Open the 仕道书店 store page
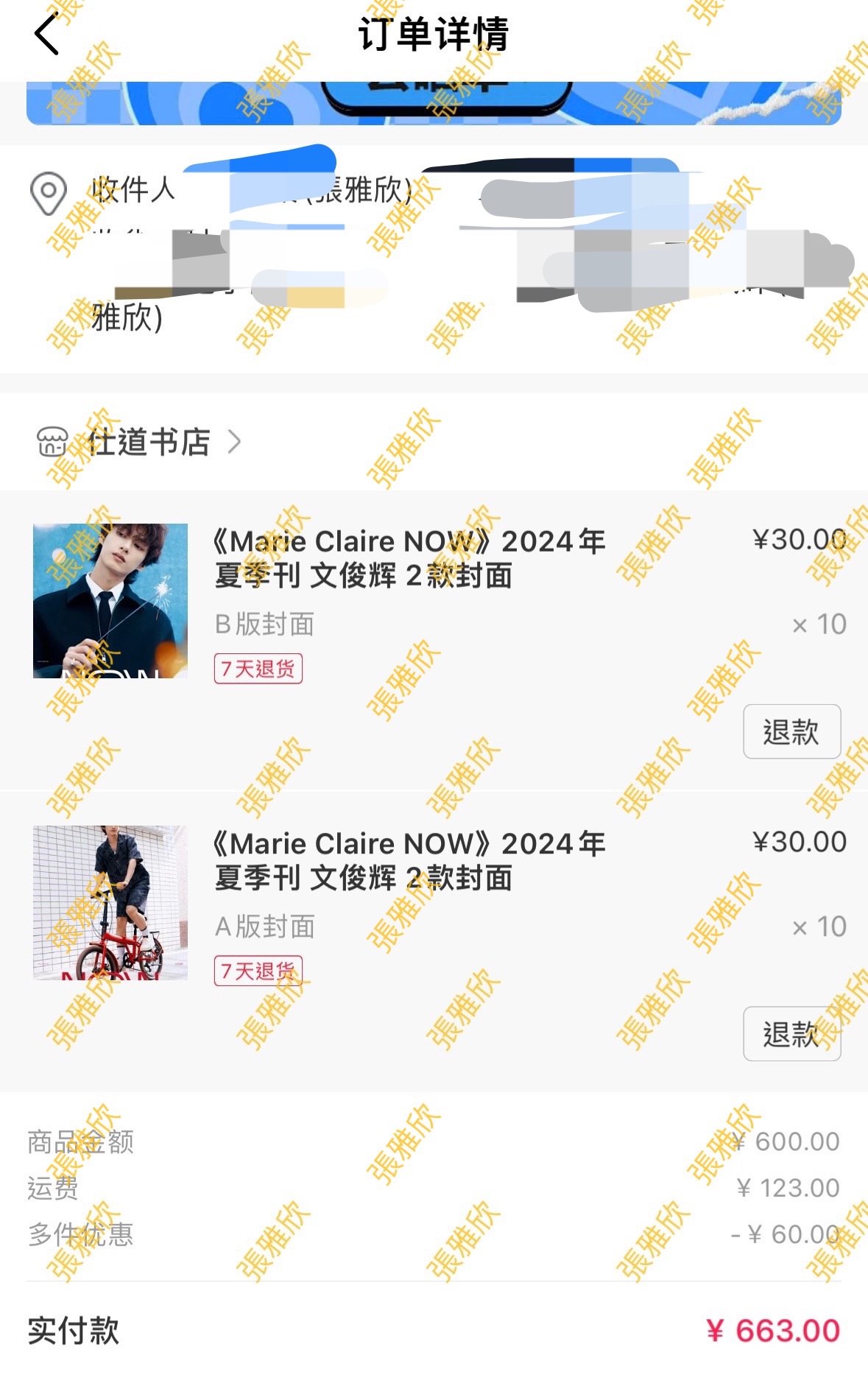This screenshot has width=868, height=1389. coord(149,442)
